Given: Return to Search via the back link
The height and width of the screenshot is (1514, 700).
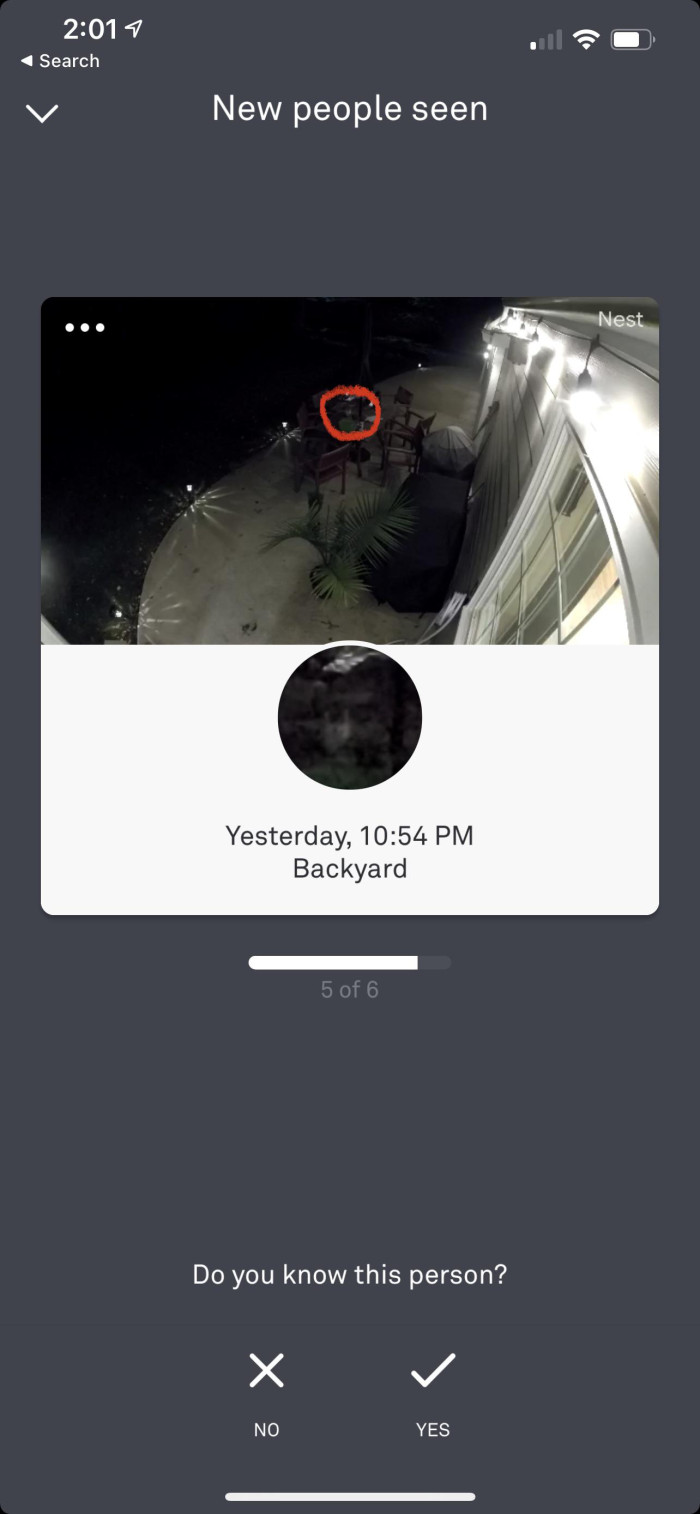Looking at the screenshot, I should coord(60,61).
